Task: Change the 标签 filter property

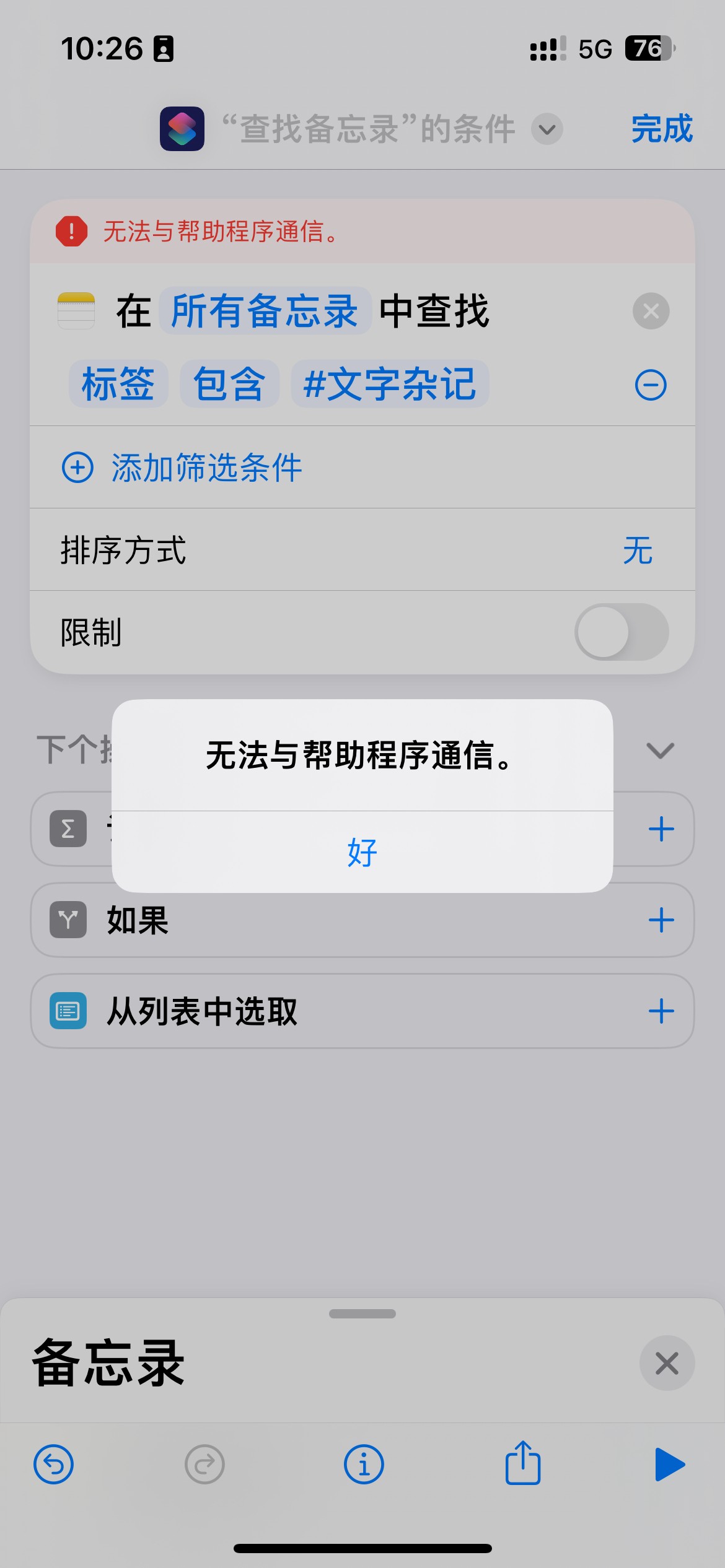Action: [x=118, y=384]
